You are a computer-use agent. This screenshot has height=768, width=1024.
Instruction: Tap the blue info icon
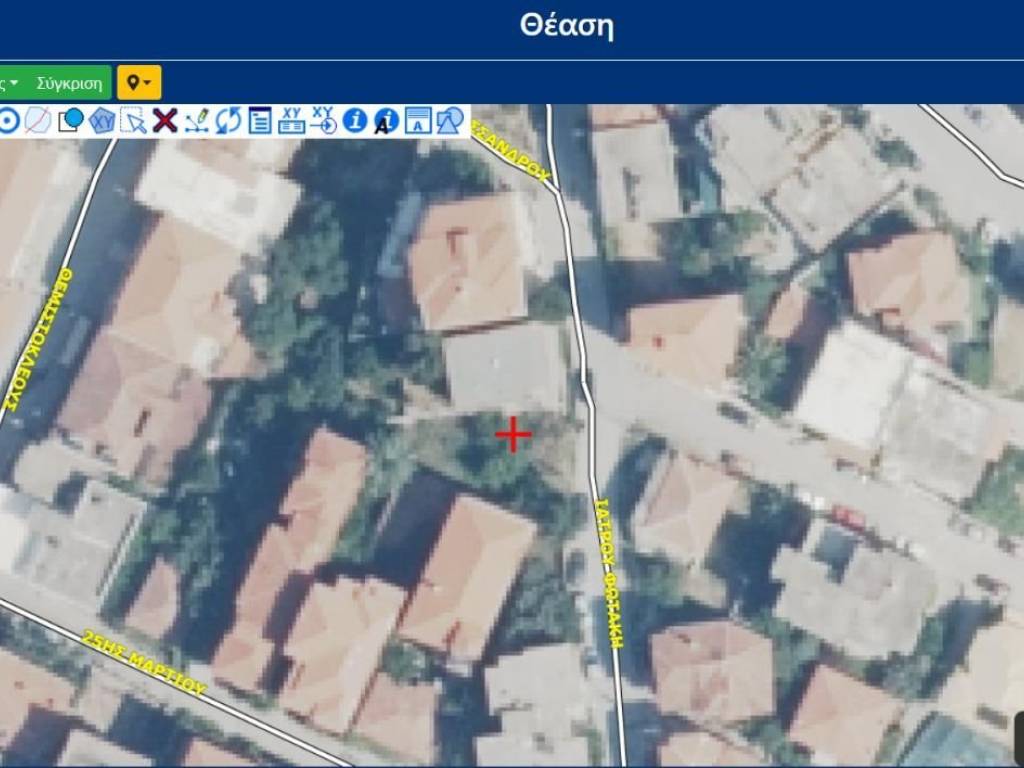[355, 121]
